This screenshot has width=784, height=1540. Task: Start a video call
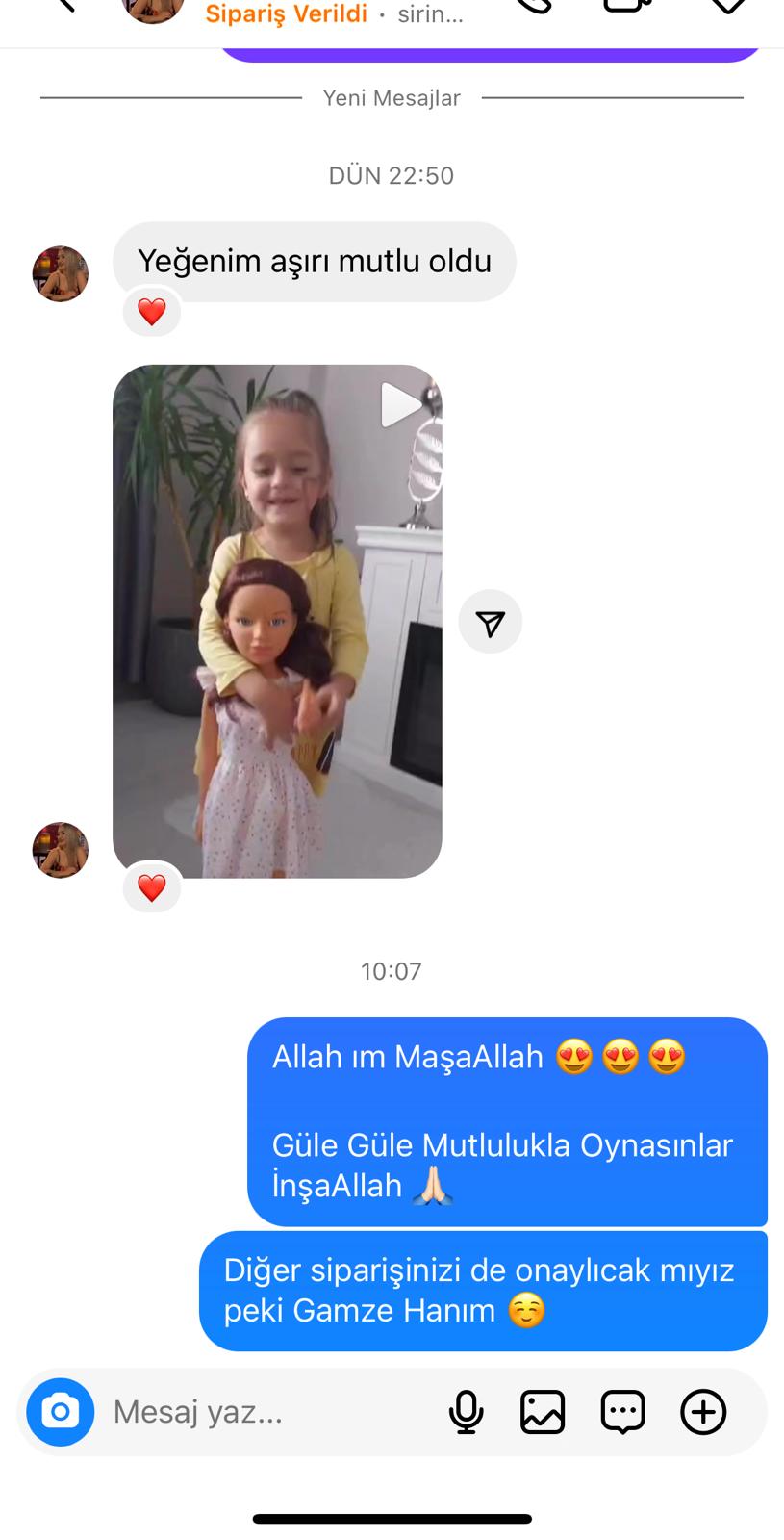click(x=628, y=5)
